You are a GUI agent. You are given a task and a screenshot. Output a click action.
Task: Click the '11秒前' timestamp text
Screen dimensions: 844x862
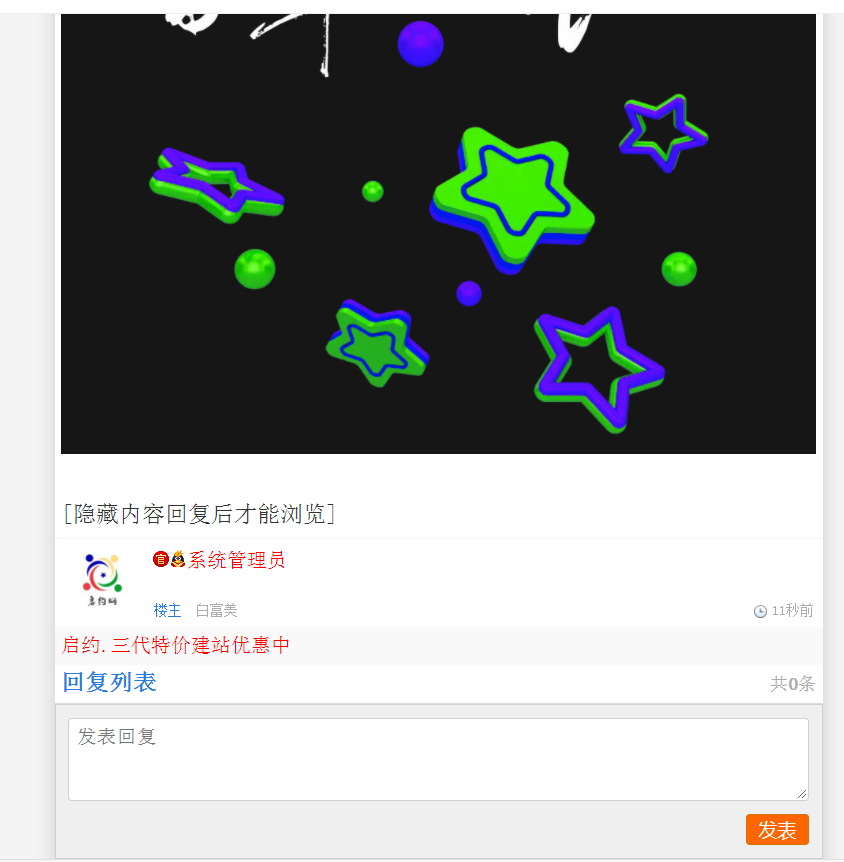click(x=790, y=611)
